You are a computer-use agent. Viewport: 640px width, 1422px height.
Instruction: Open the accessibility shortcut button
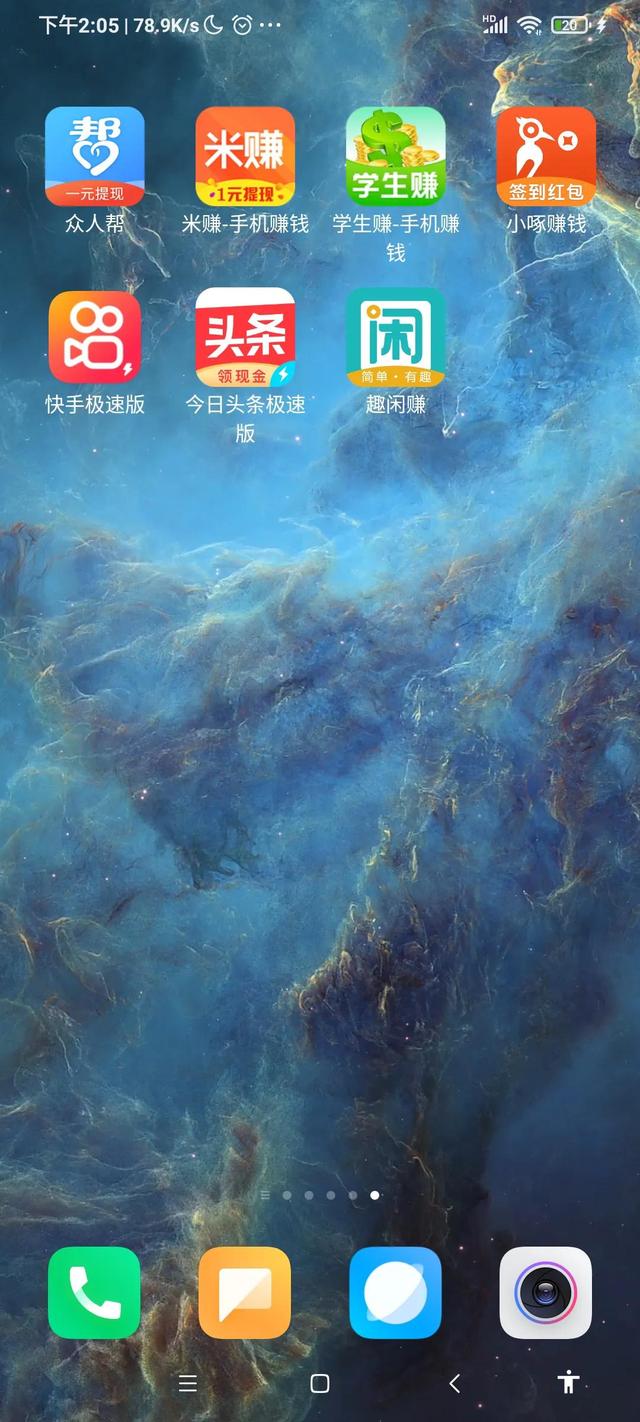(569, 1383)
